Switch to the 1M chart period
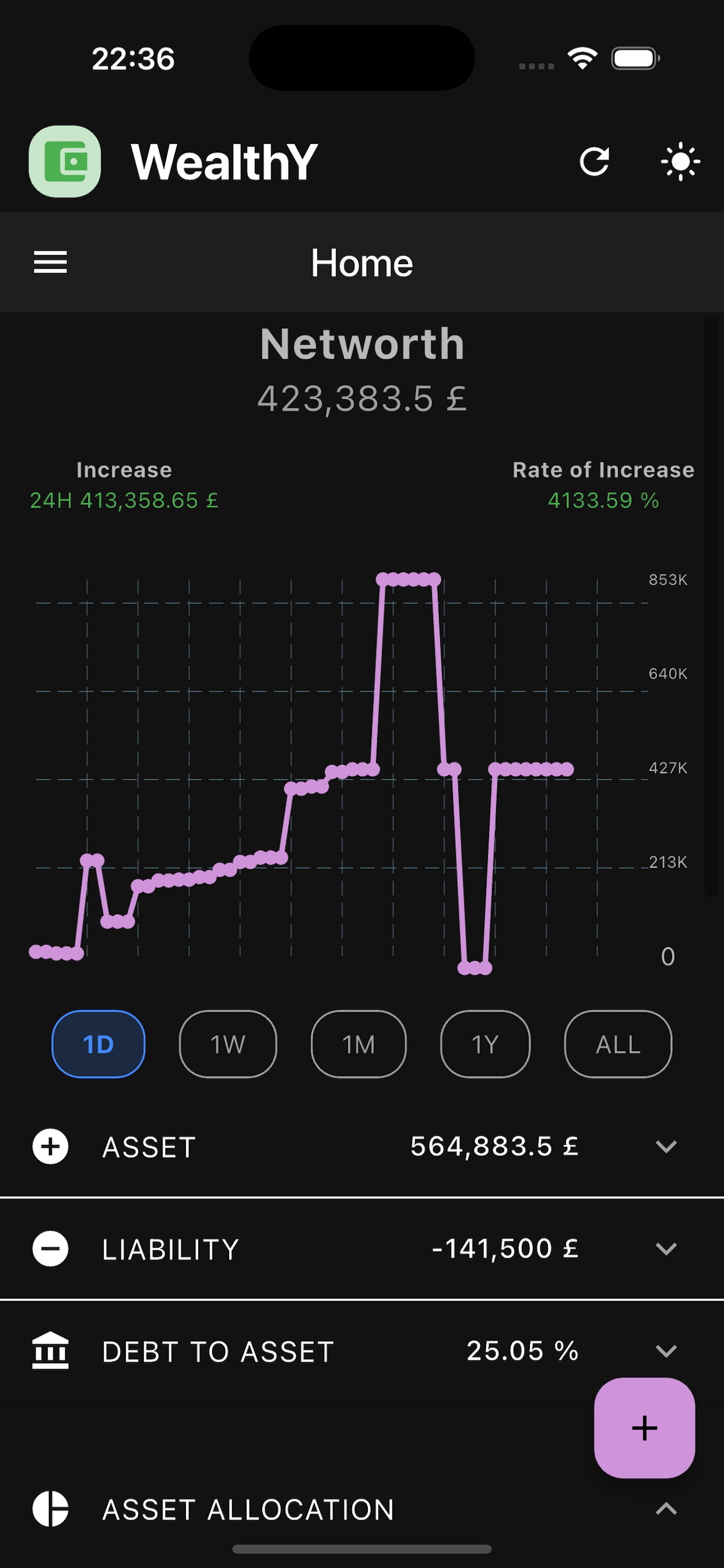The image size is (724, 1568). coord(358,1044)
